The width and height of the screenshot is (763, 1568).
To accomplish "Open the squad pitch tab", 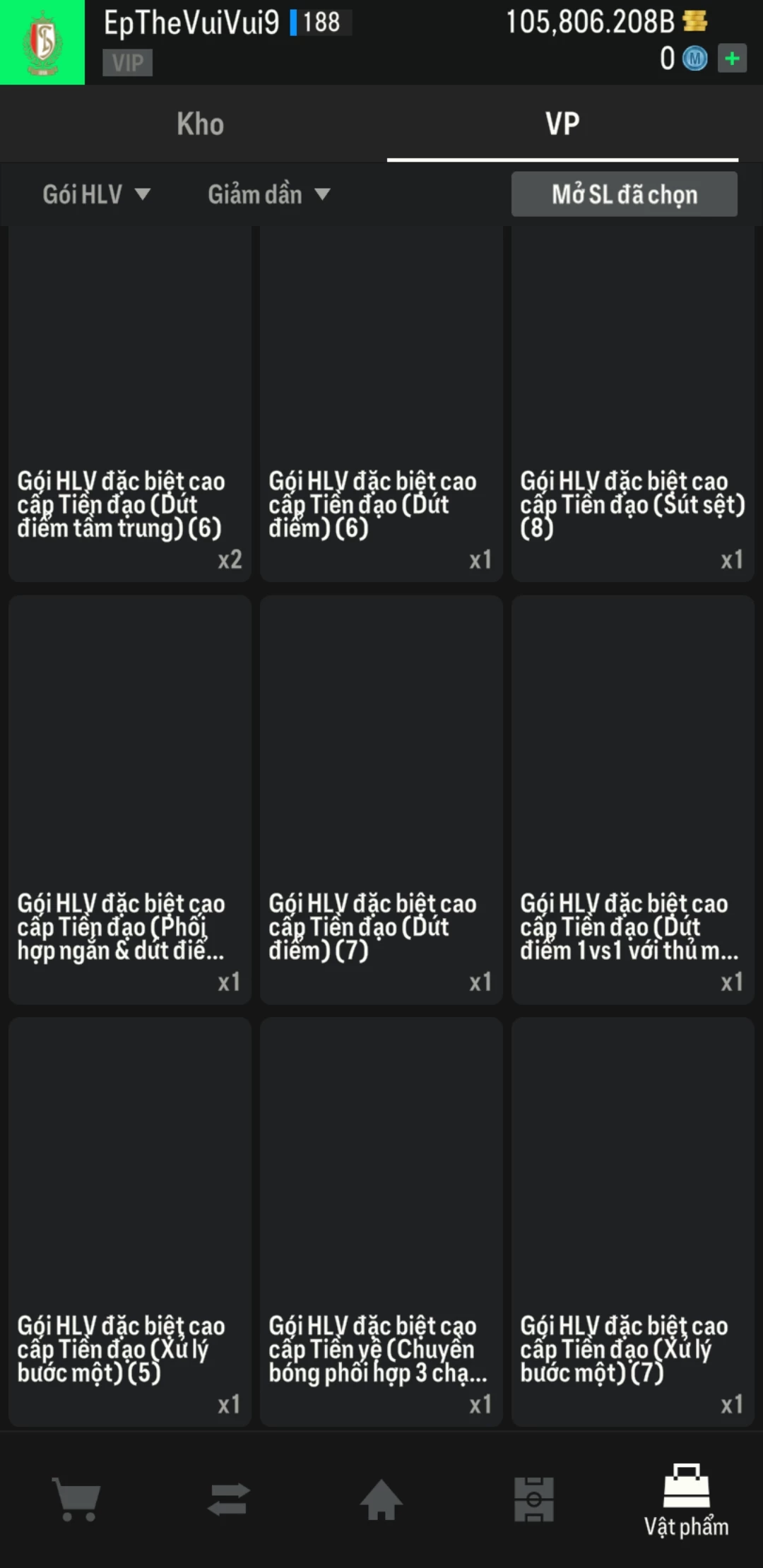I will point(534,1499).
